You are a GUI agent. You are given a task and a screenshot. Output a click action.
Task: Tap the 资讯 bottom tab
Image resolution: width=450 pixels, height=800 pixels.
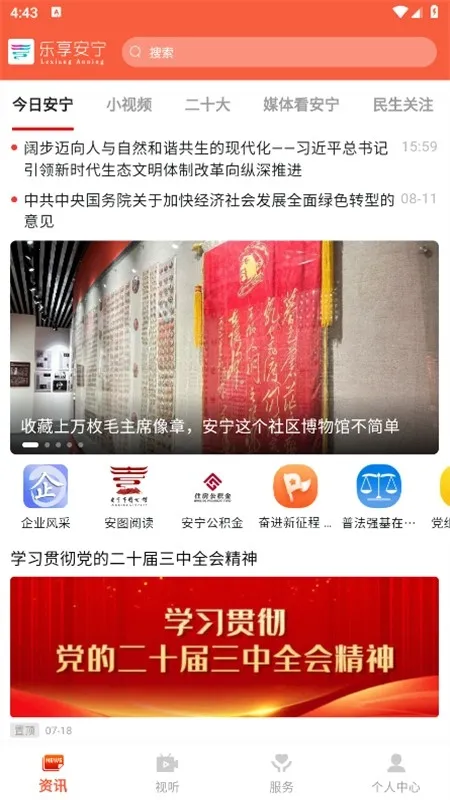click(x=53, y=773)
